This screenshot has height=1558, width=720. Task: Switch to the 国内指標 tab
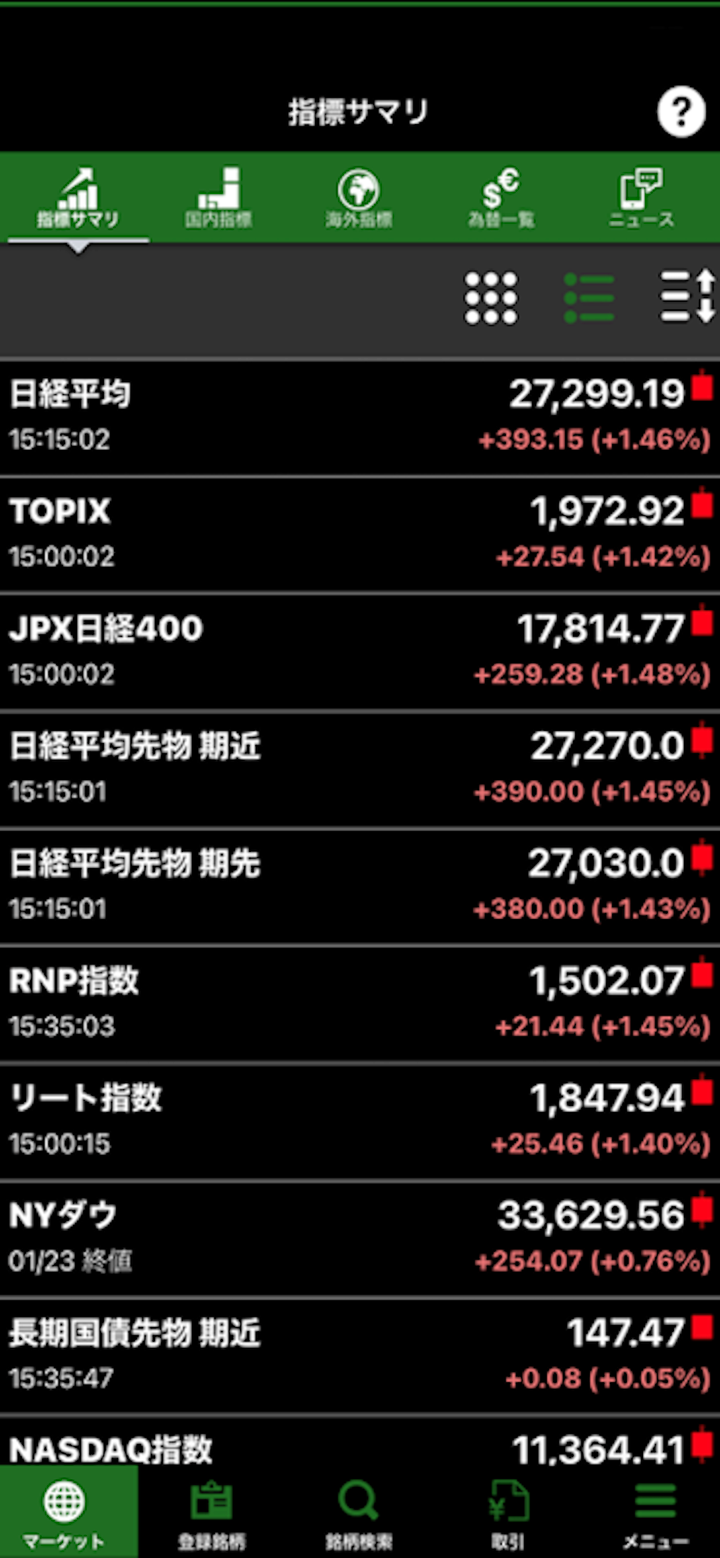coord(218,198)
